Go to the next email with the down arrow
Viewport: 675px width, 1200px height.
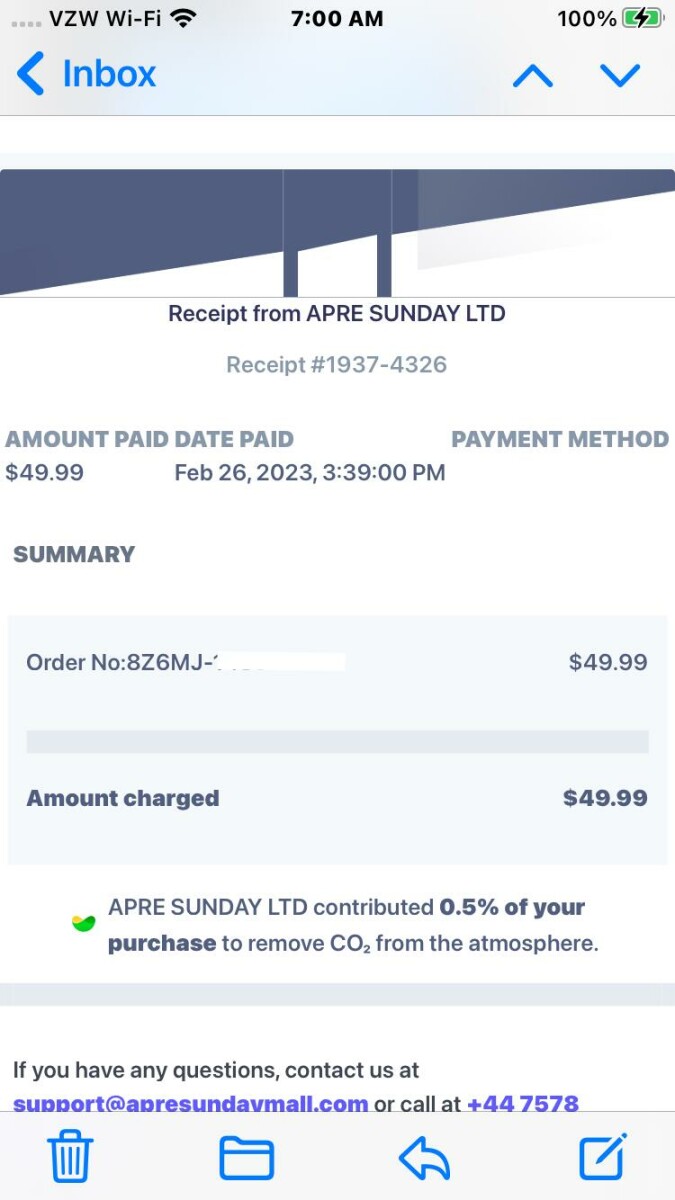tap(620, 76)
